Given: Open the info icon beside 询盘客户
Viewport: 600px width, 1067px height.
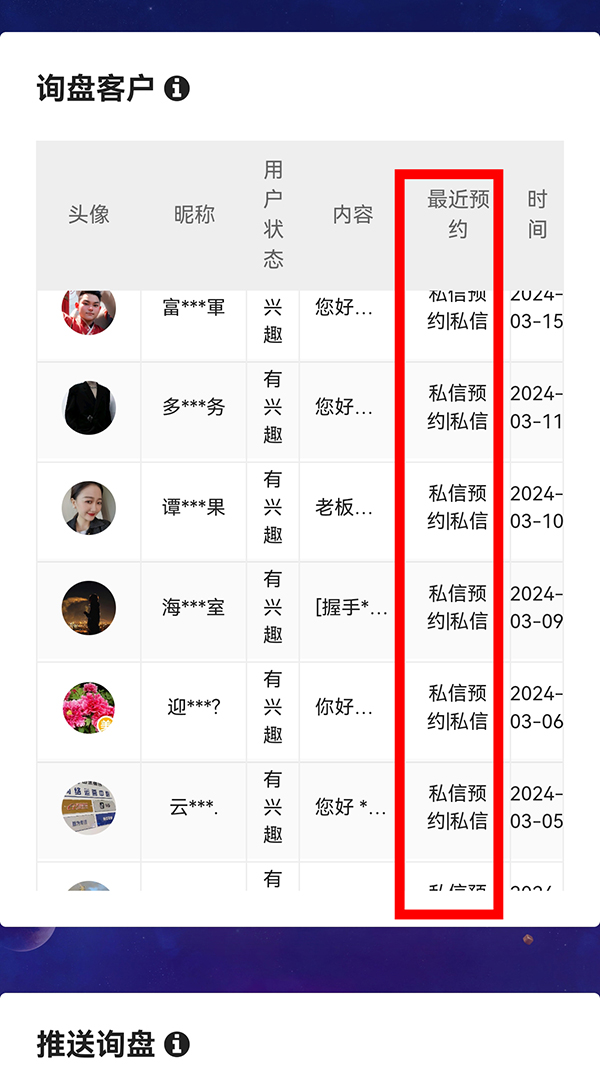Looking at the screenshot, I should [177, 88].
